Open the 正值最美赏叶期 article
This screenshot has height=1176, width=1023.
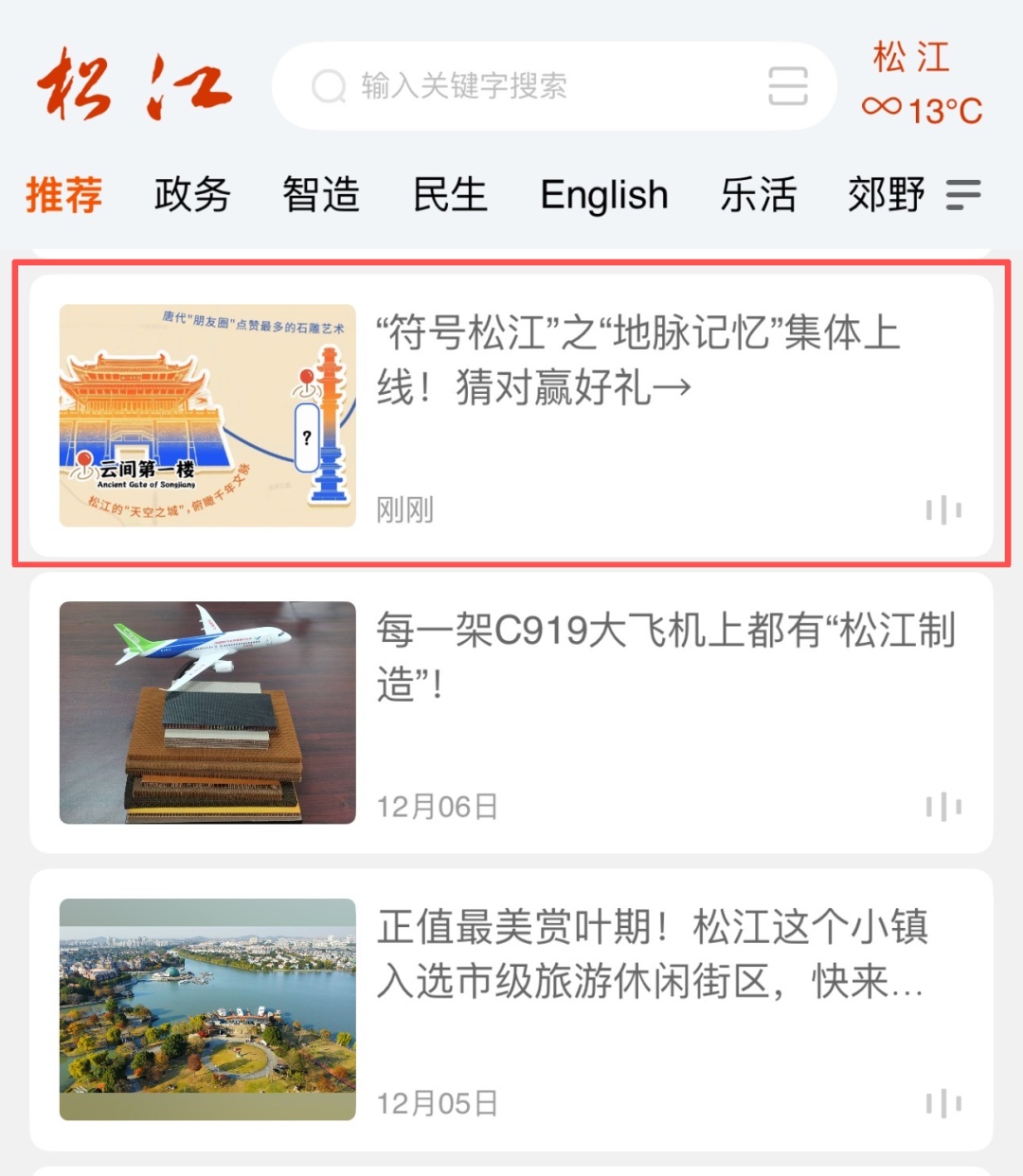[x=652, y=953]
